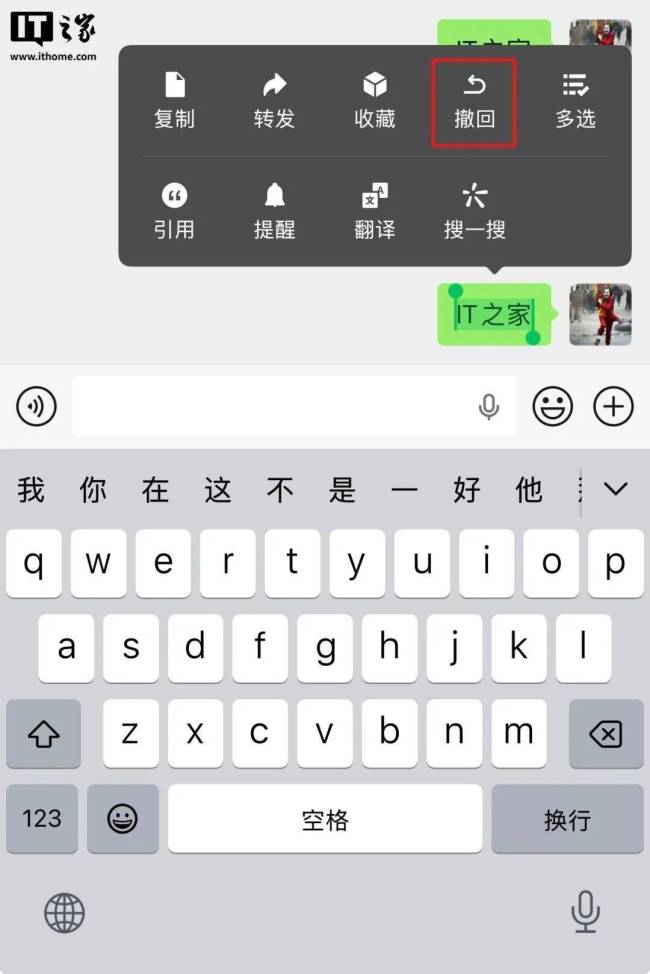The height and width of the screenshot is (974, 650).
Task: Select 复制 to copy the message
Action: (x=174, y=102)
